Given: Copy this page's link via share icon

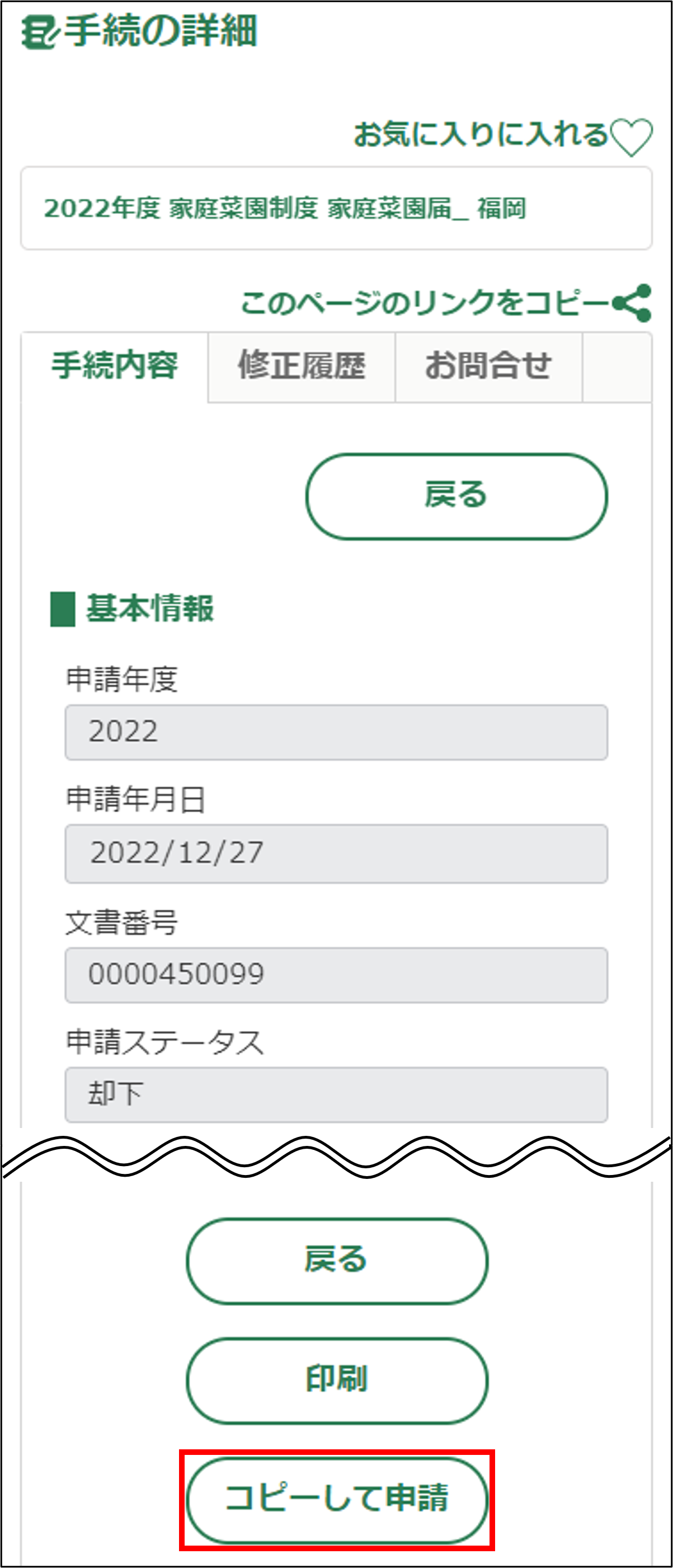Looking at the screenshot, I should click(x=632, y=303).
